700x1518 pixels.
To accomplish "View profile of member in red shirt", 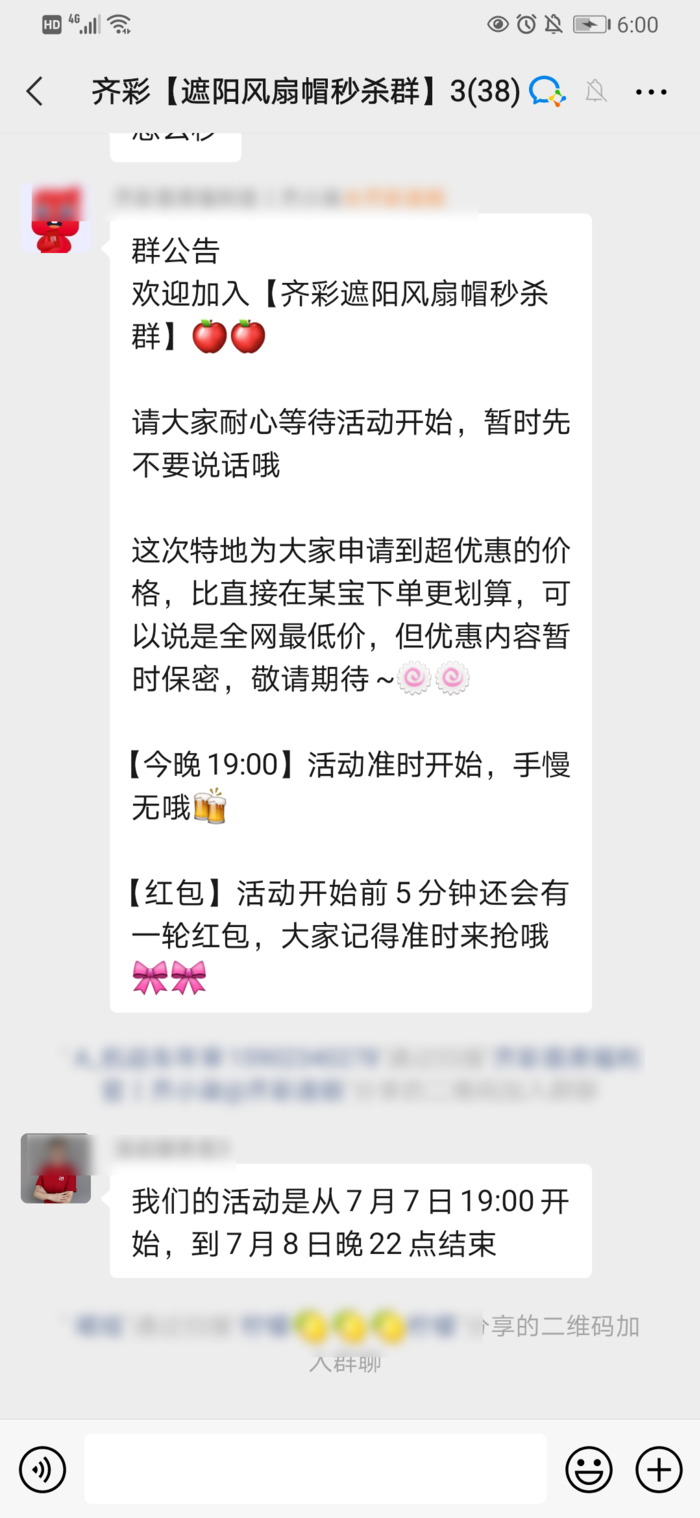I will 55,1168.
